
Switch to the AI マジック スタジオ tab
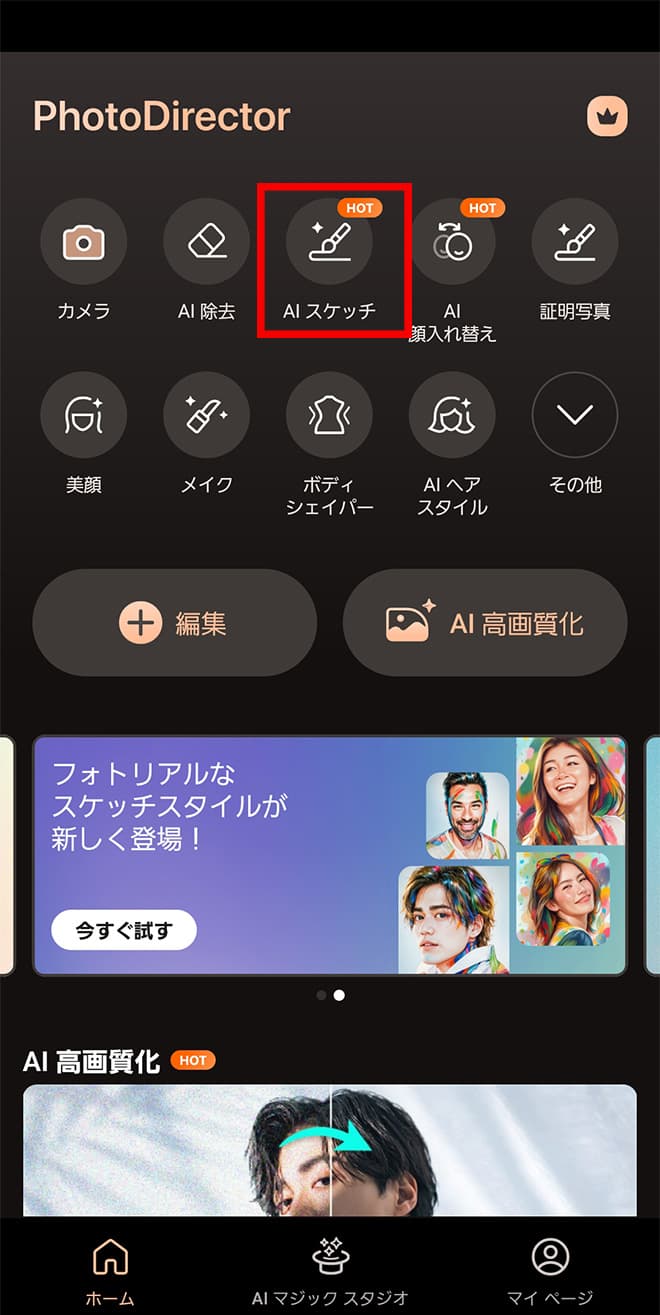330,1270
